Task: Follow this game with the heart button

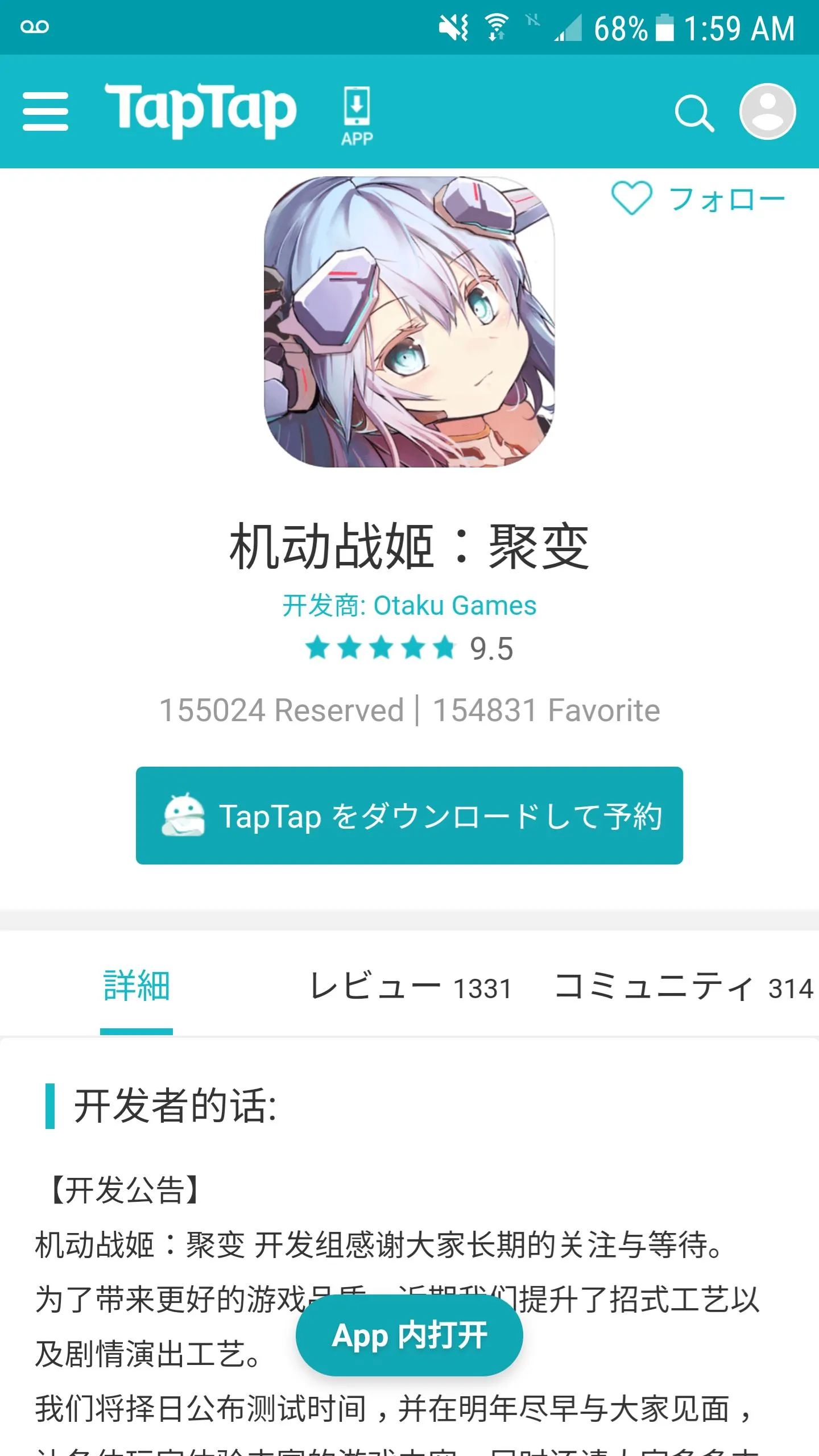Action: 697,199
